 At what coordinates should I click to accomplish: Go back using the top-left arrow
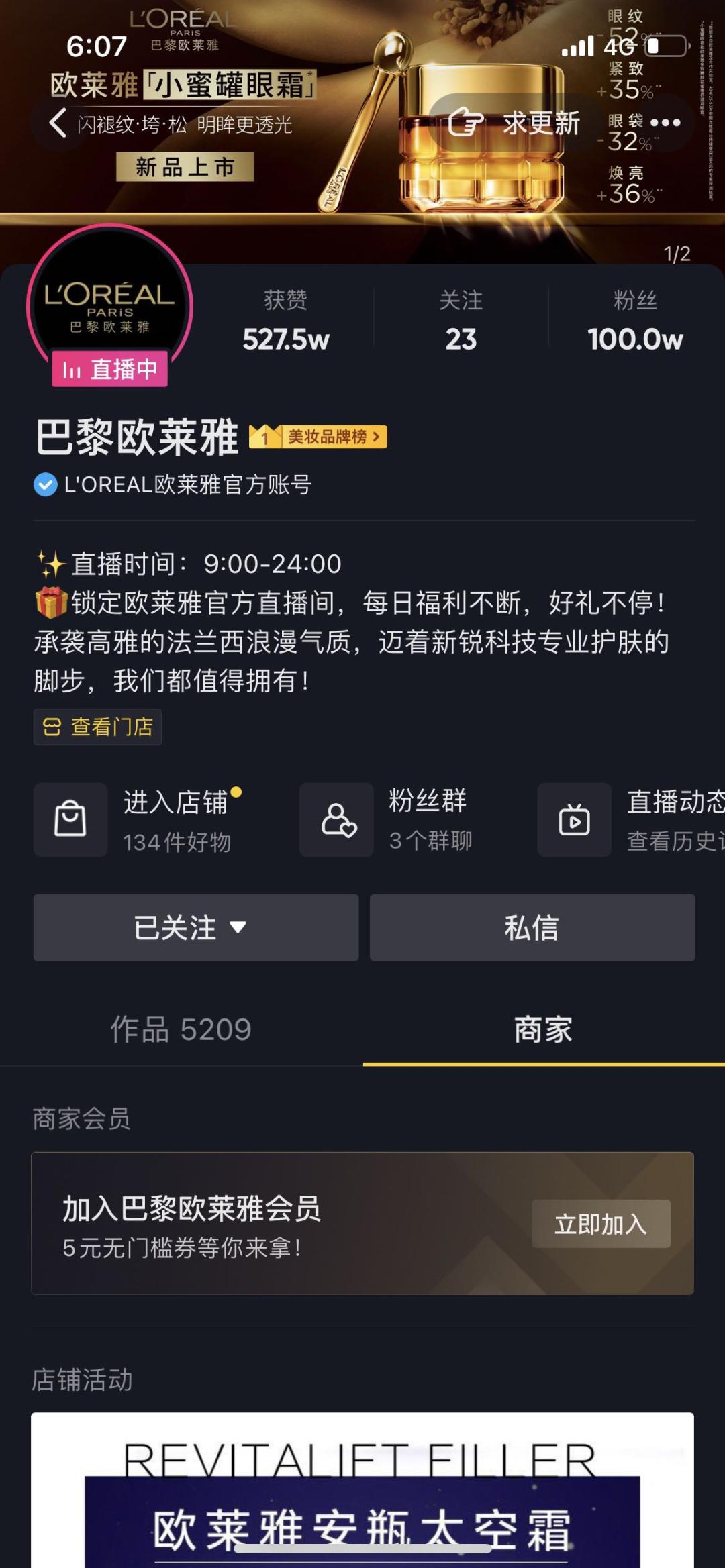click(58, 123)
